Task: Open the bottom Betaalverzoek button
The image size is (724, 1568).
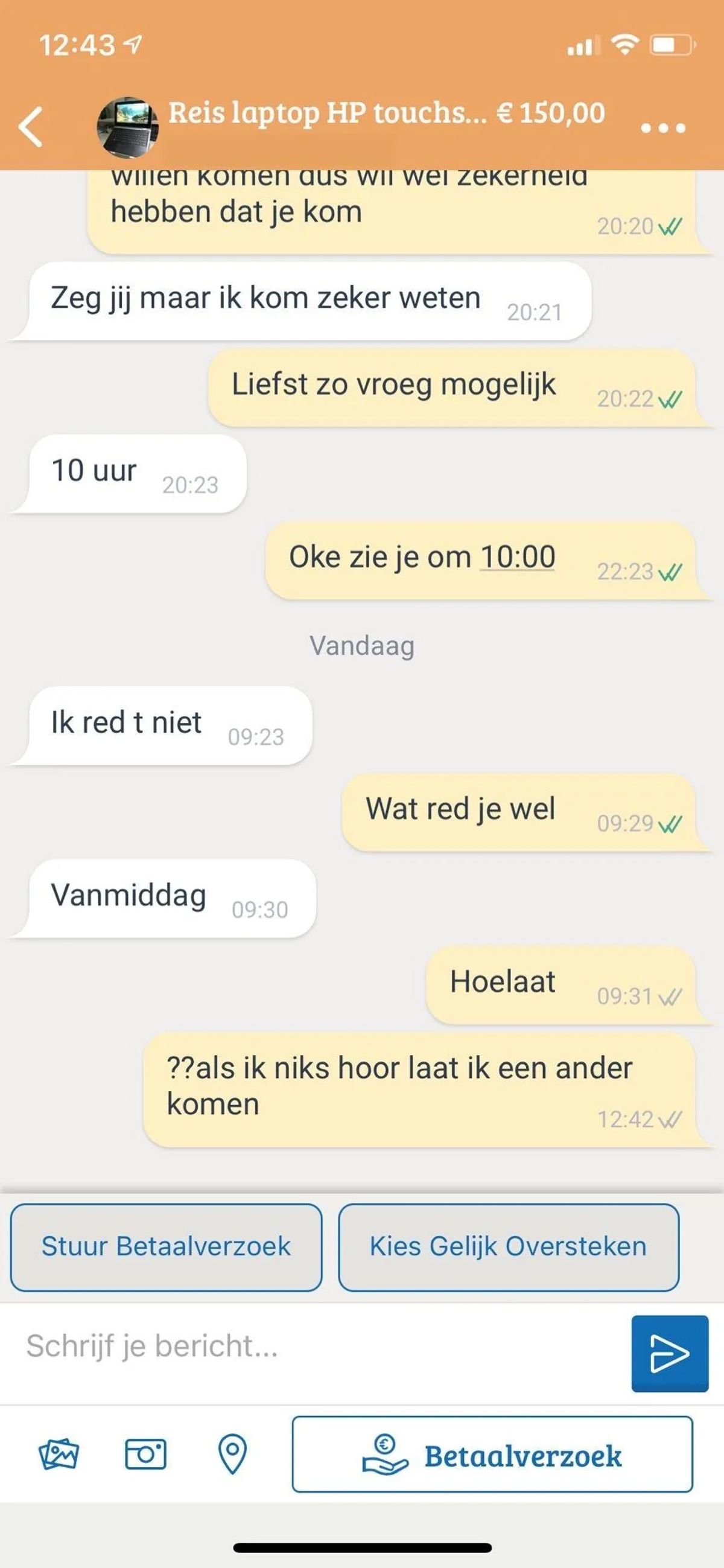Action: coord(492,1454)
